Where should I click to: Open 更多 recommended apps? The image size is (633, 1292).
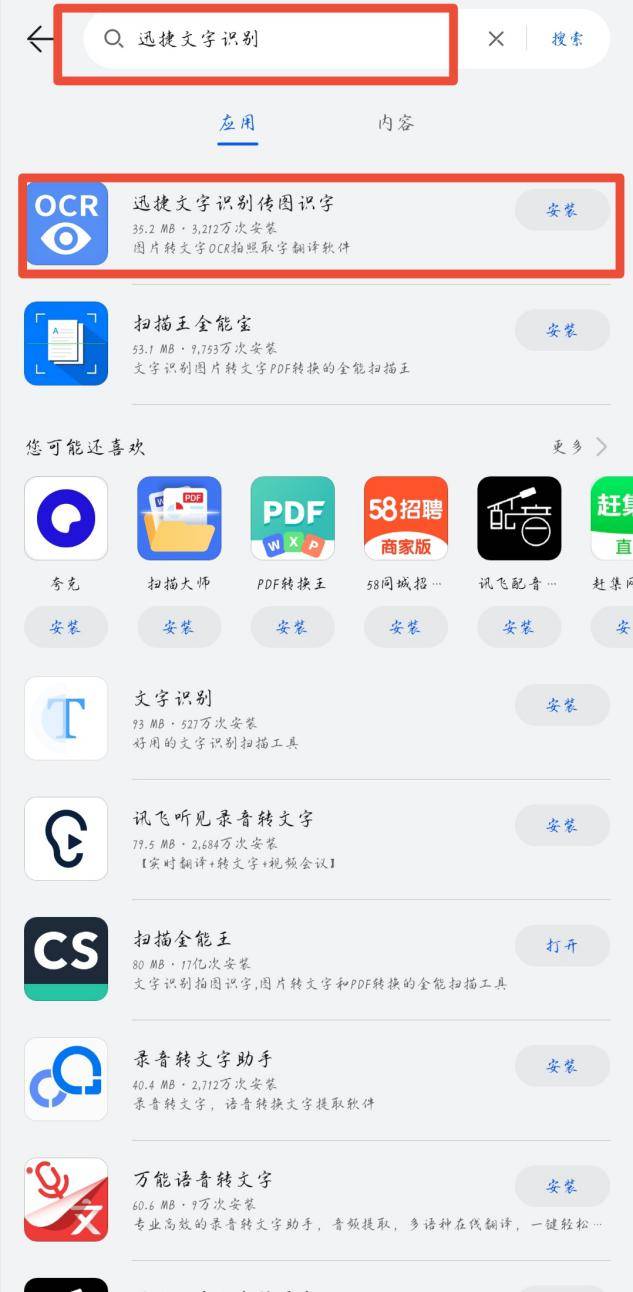(x=580, y=446)
